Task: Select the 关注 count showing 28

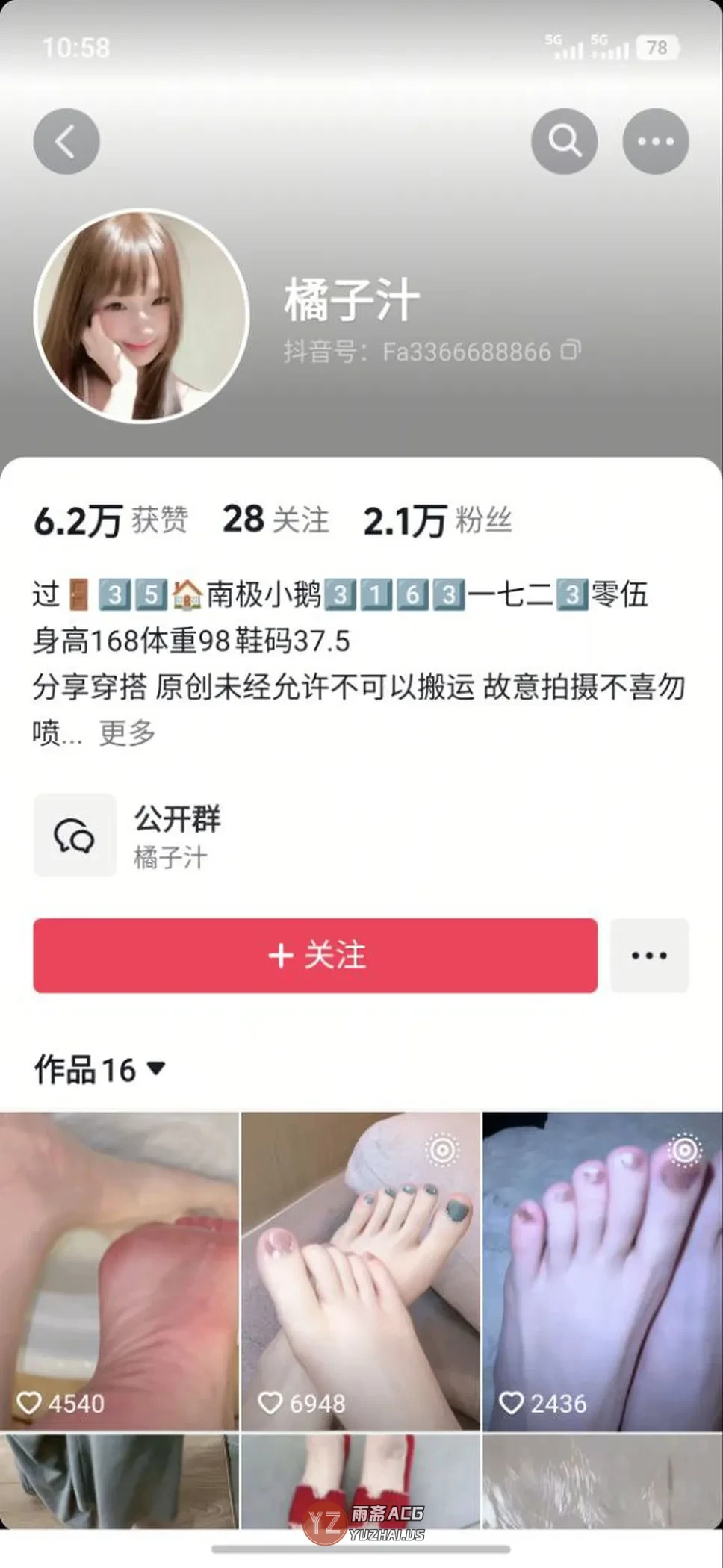Action: coord(275,520)
